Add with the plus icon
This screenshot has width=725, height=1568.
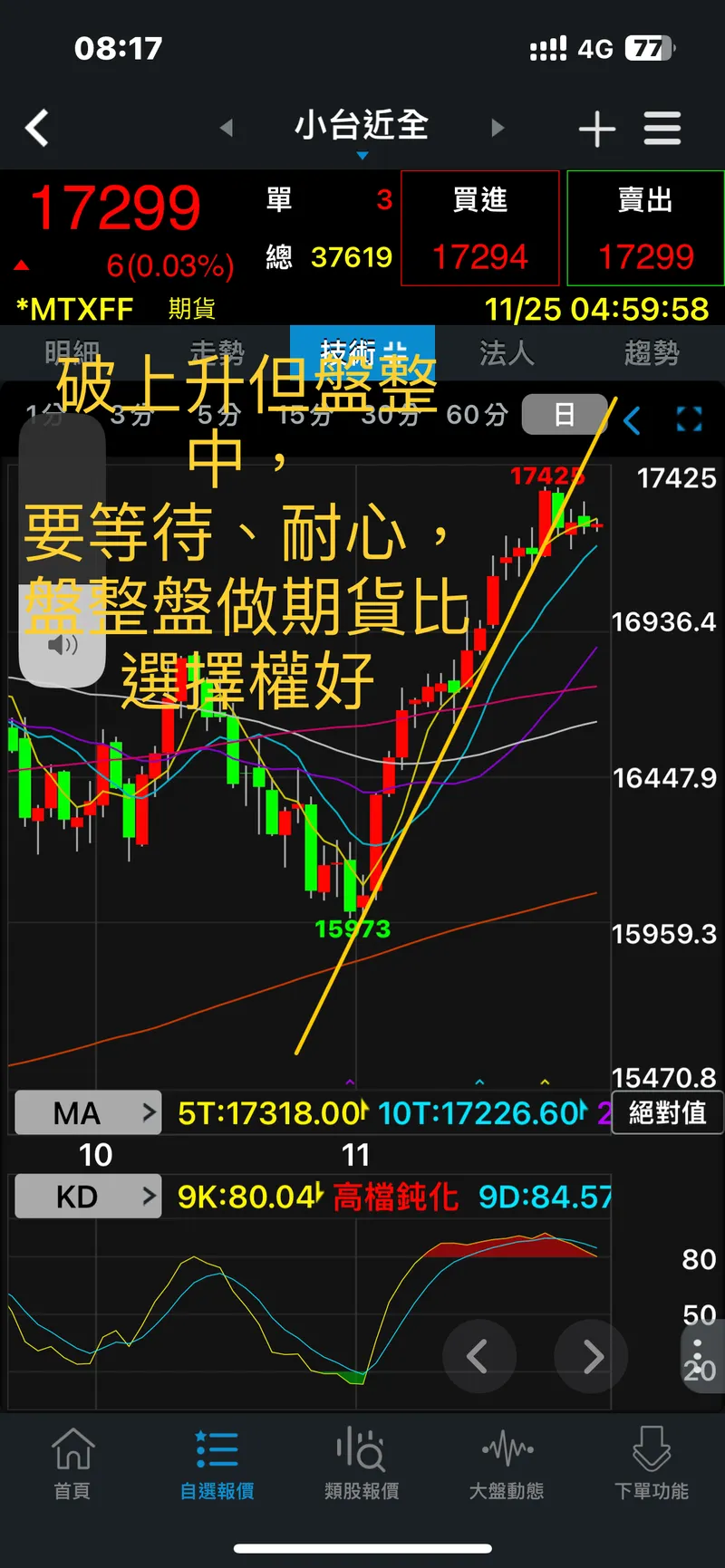597,130
